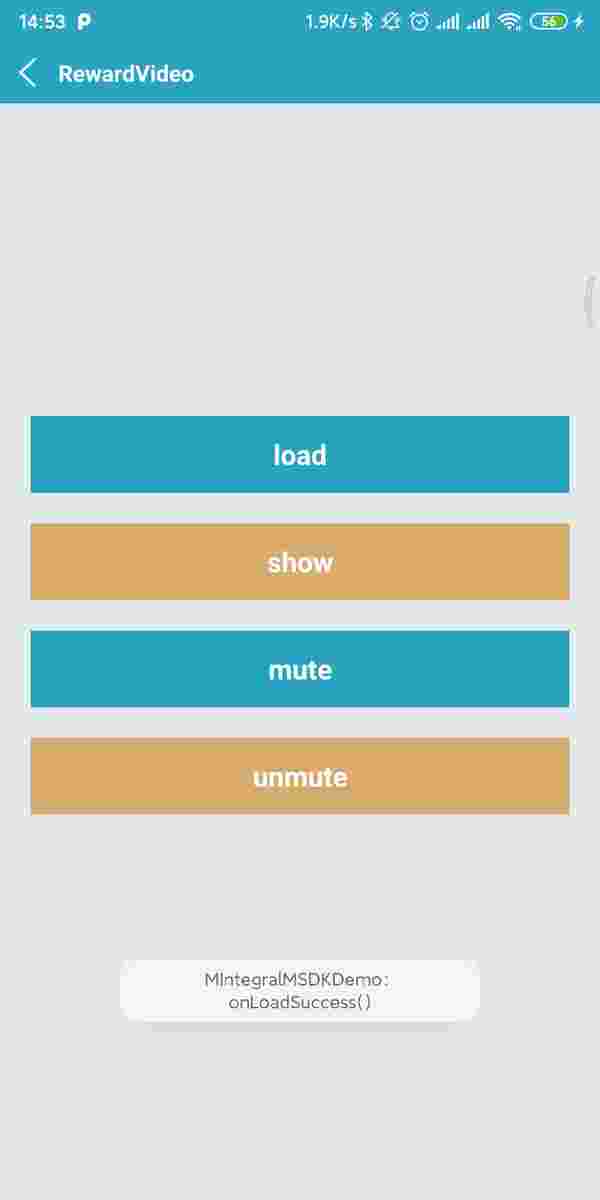
Task: Mute the video with the mute button
Action: pos(300,669)
